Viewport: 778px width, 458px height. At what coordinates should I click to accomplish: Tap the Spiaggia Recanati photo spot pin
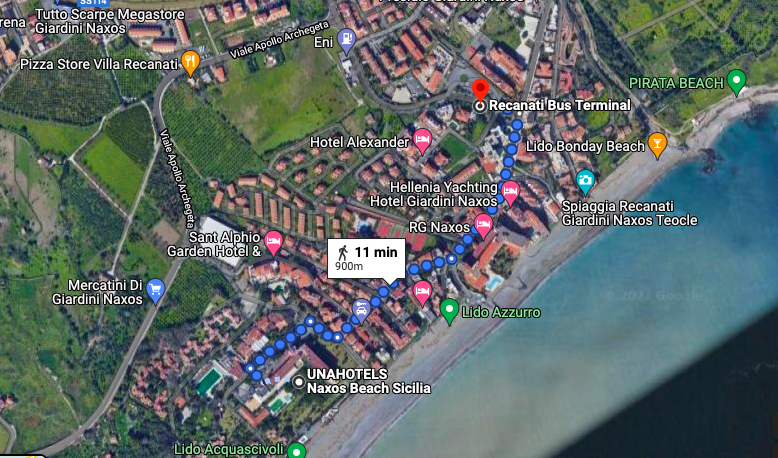pyautogui.click(x=585, y=180)
